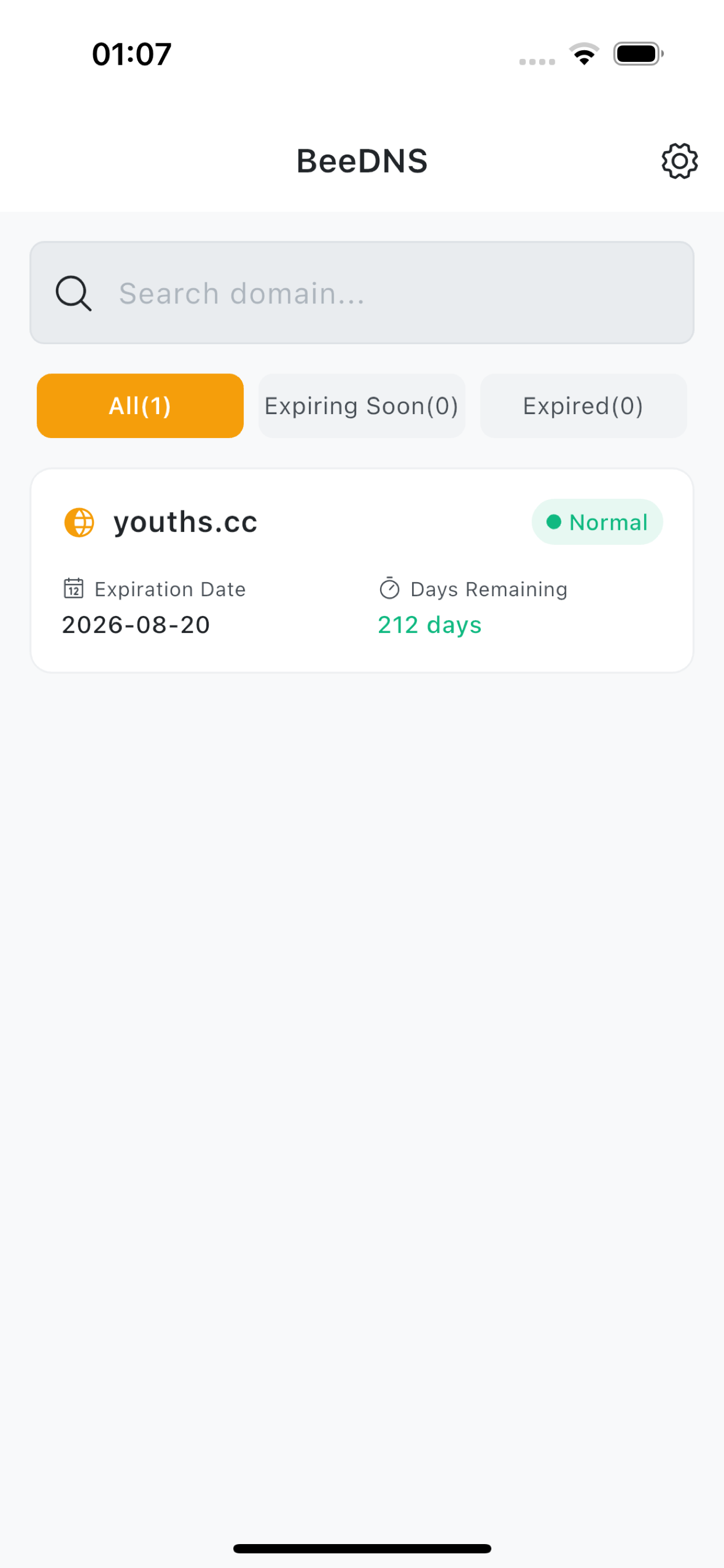724x1568 pixels.
Task: Click the 212 days remaining text
Action: point(430,624)
